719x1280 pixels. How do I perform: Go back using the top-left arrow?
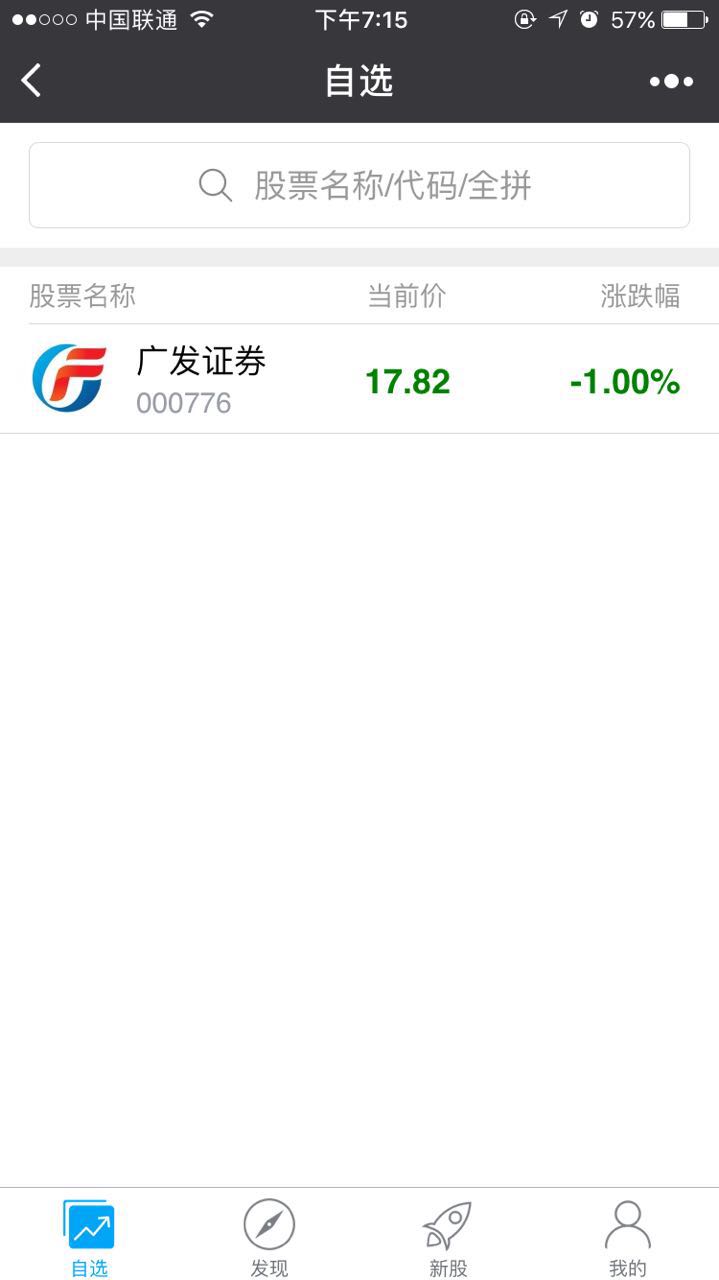(32, 81)
